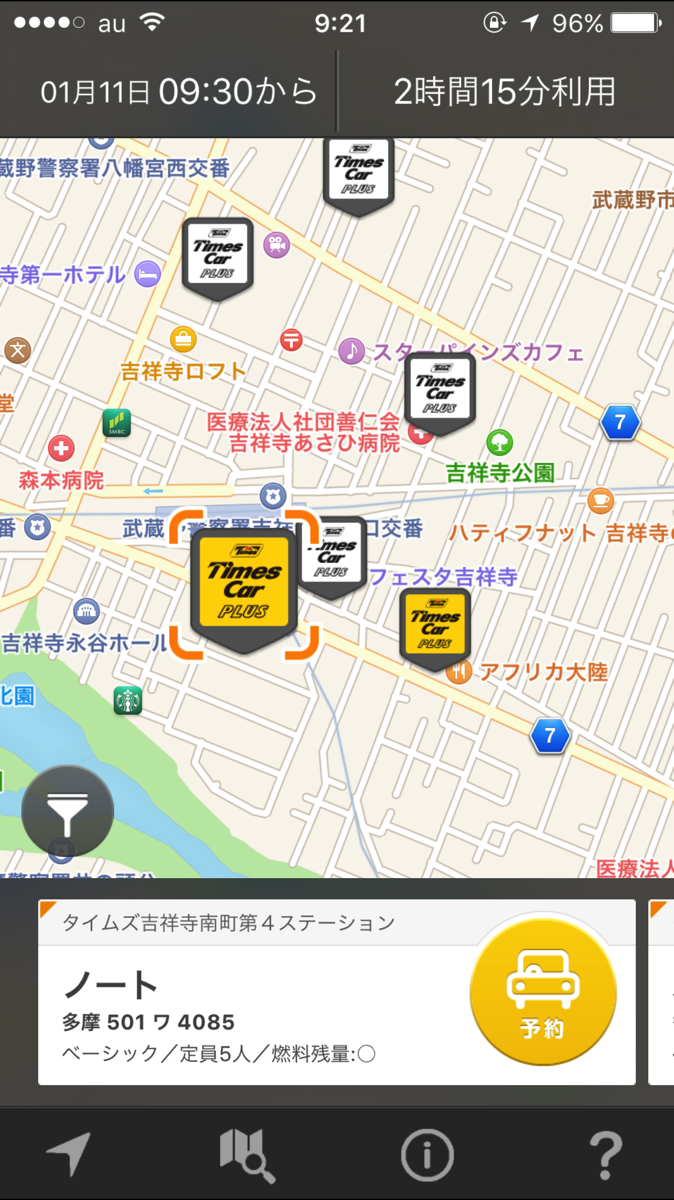Image resolution: width=674 pixels, height=1200 pixels.
Task: Select yellow Times Car pin near アフリカ大陸
Action: (435, 627)
